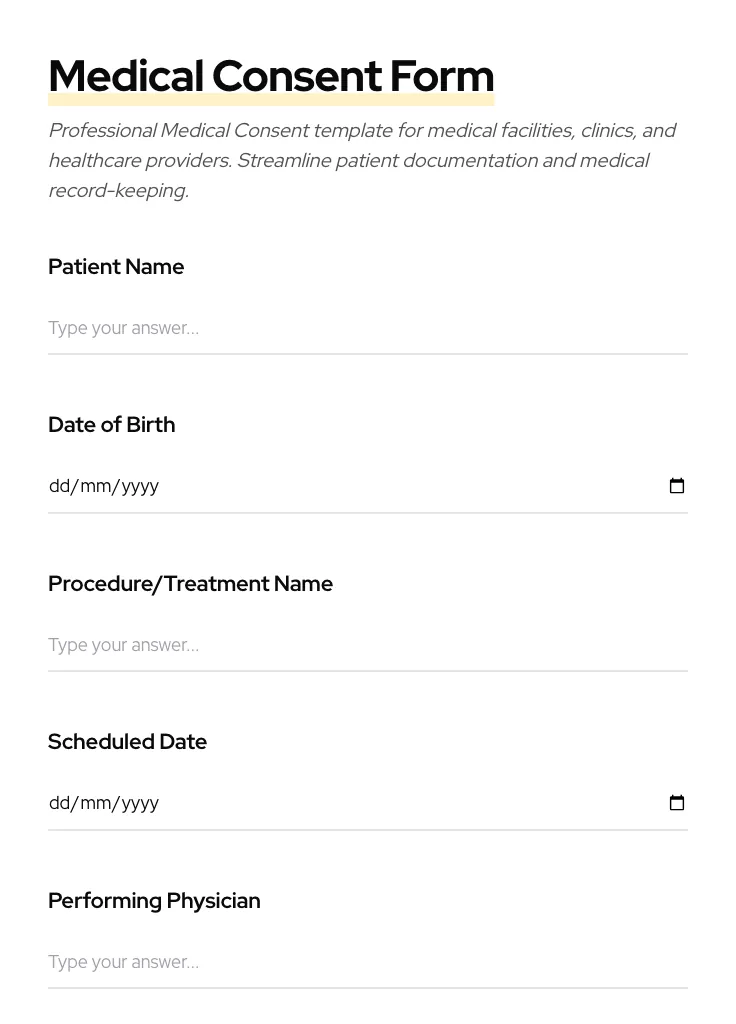Click the Scheduled Date label
Viewport: 736px width, 1024px height.
(127, 742)
